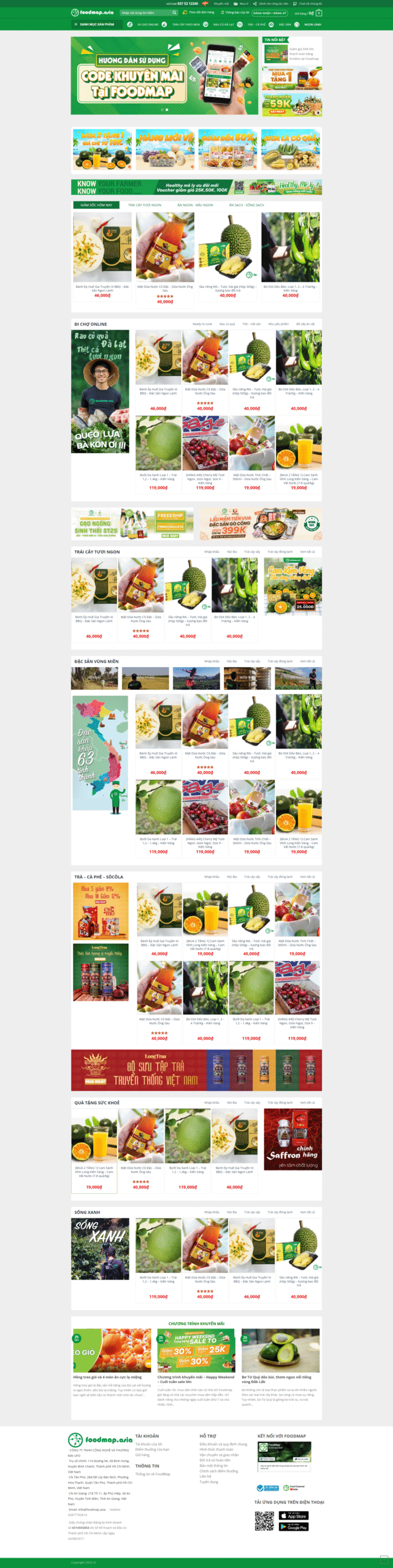This screenshot has width=393, height=1568.
Task: Expand Danh mục sản phẩm menu
Action: pyautogui.click(x=96, y=24)
